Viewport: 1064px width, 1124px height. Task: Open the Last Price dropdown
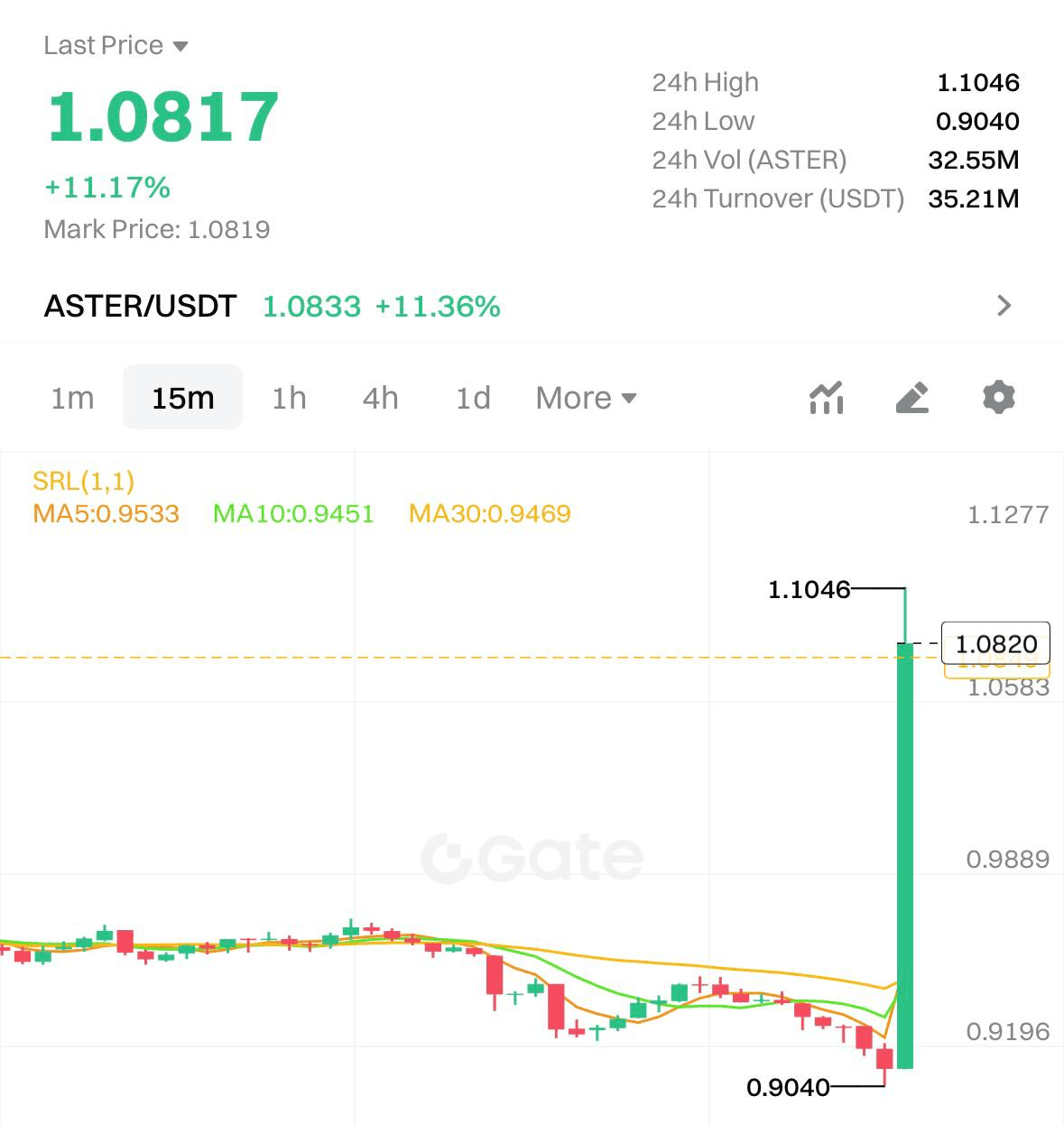coord(116,46)
